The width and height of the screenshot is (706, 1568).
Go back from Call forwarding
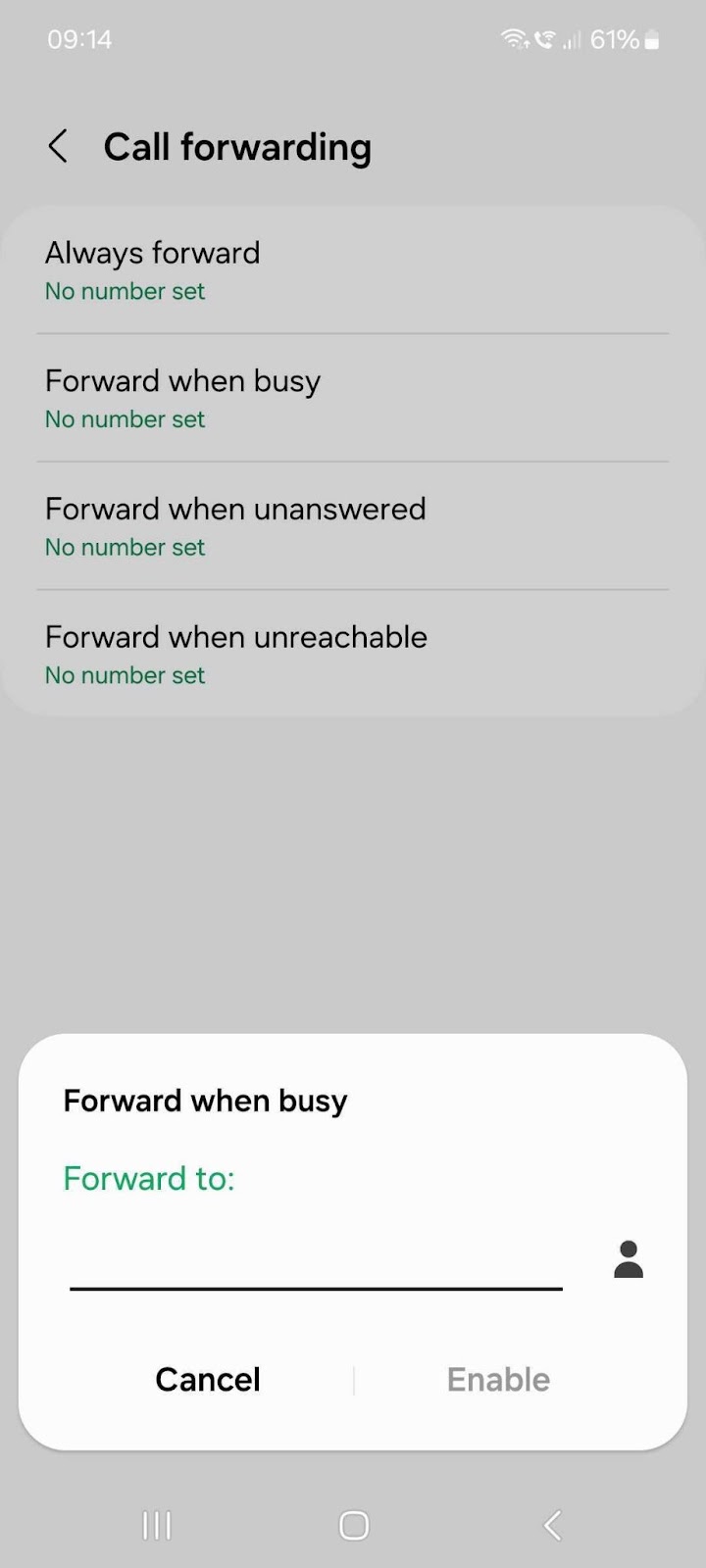[x=58, y=147]
